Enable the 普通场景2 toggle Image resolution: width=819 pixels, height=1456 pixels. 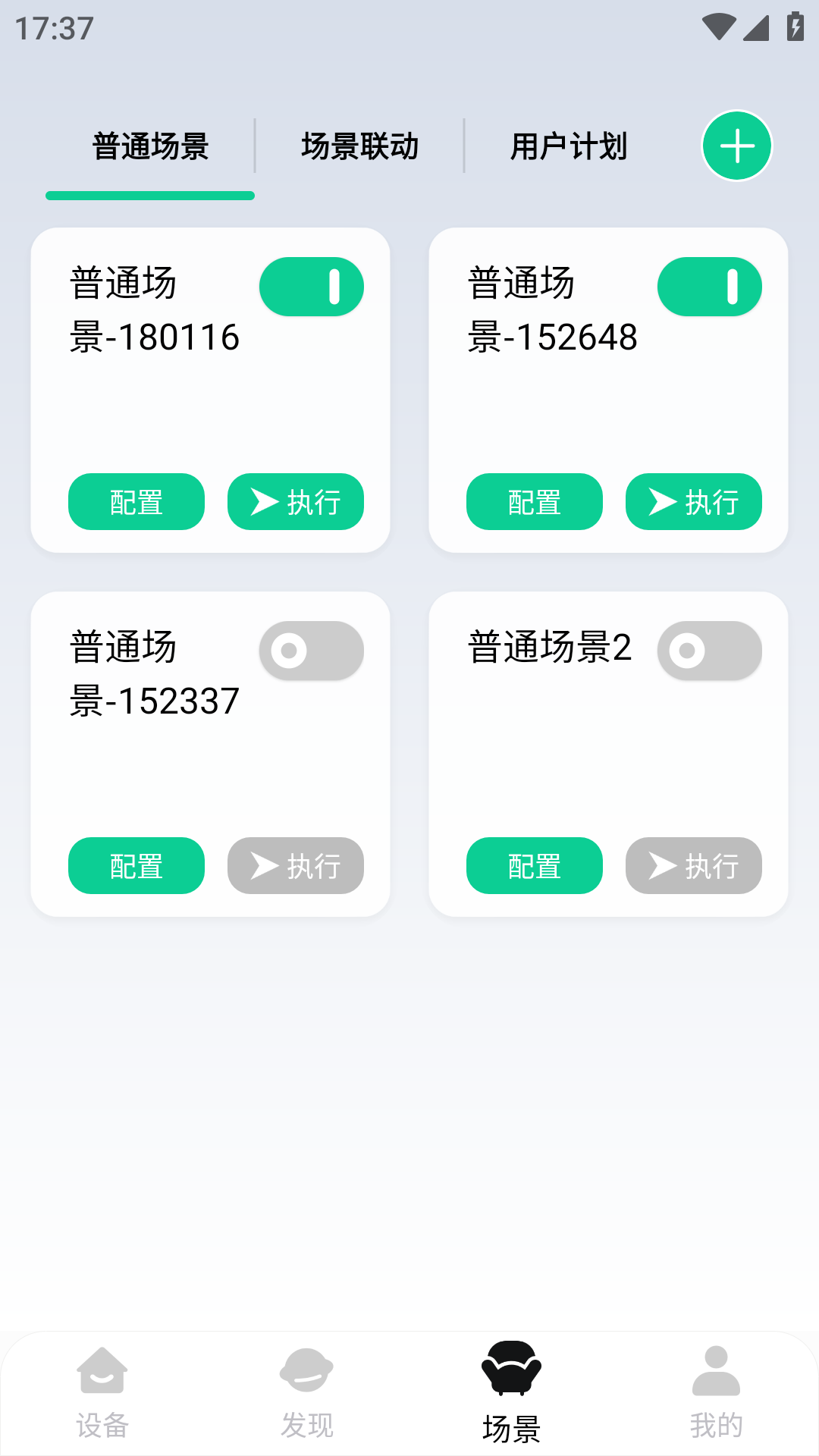click(x=709, y=650)
